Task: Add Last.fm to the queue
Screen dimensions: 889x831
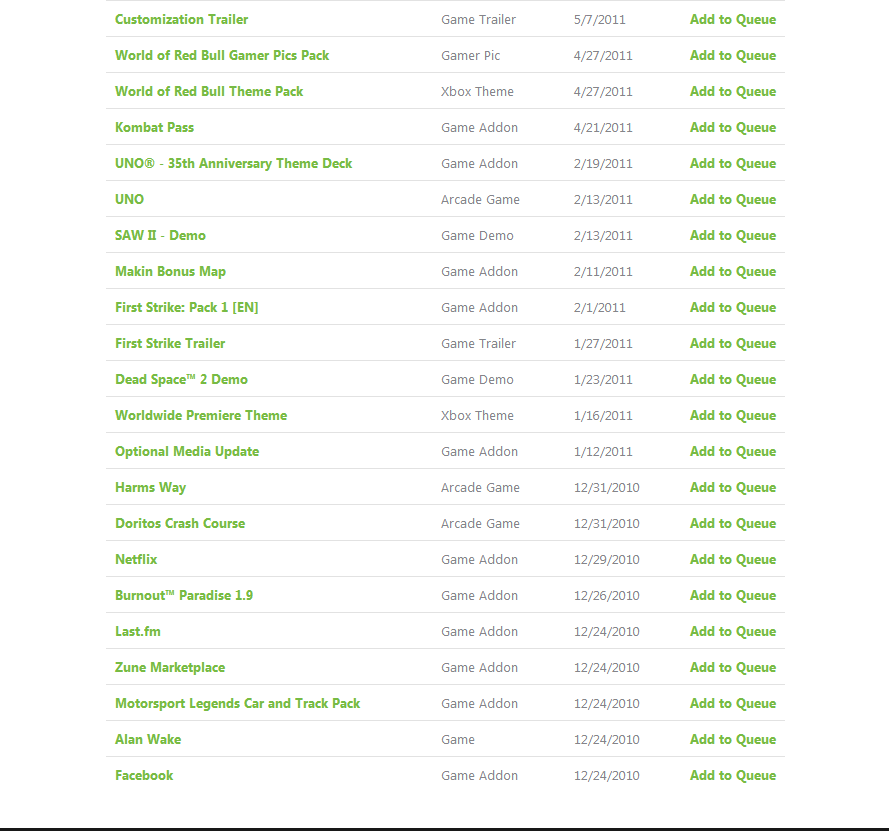Action: (x=732, y=631)
